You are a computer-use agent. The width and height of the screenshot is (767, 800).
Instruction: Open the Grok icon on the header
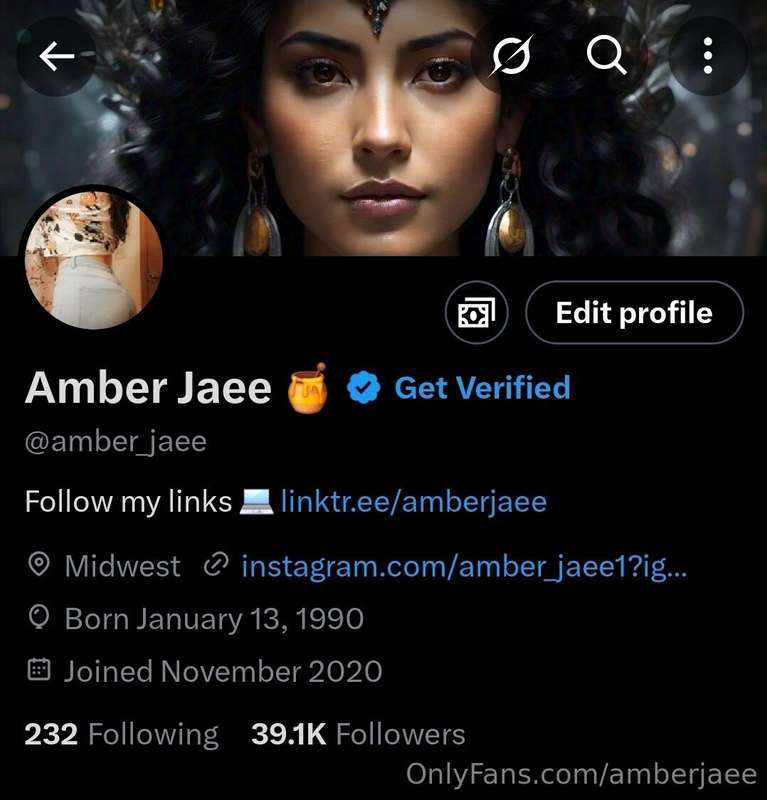(511, 57)
